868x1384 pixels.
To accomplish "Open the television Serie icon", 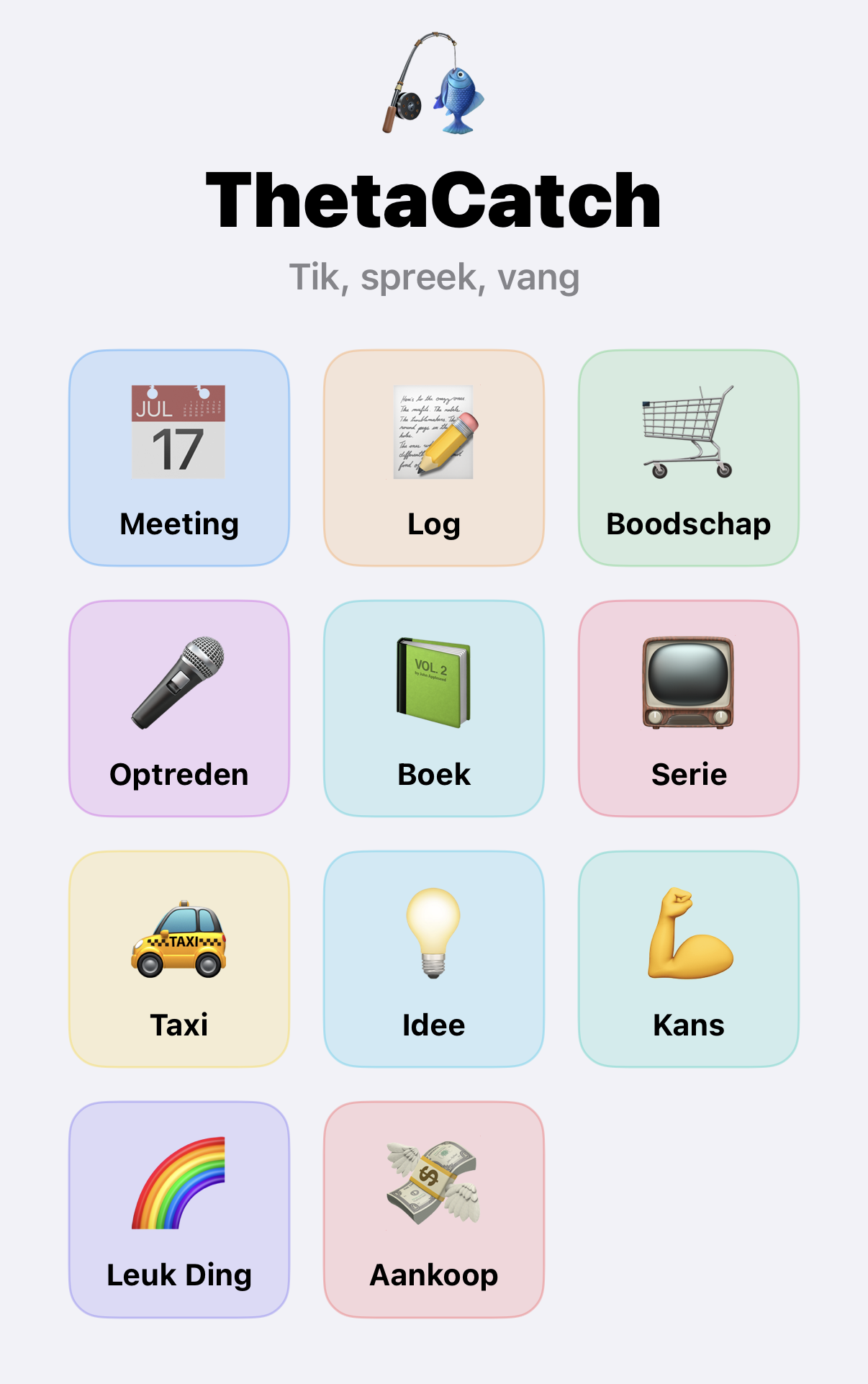I will [x=687, y=684].
